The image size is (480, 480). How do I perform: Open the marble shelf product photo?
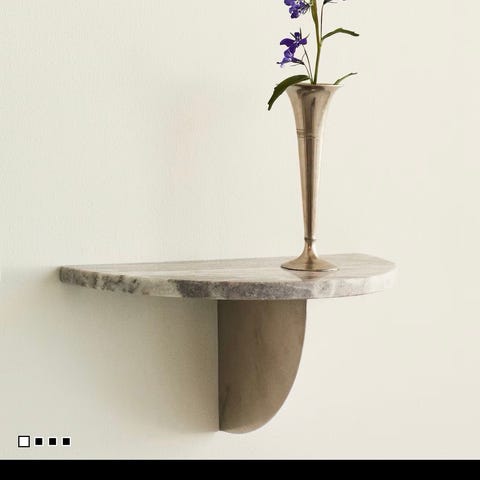pos(240,230)
